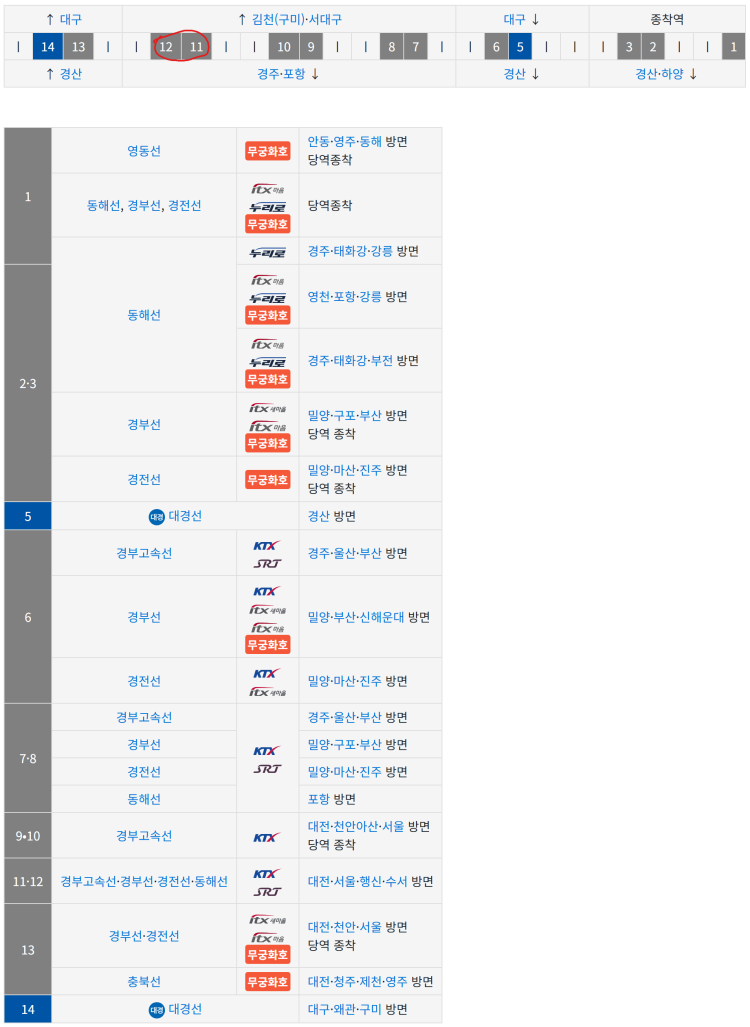Image resolution: width=750 pixels, height=1027 pixels.
Task: Follow the 안동 destination link
Action: pos(319,142)
